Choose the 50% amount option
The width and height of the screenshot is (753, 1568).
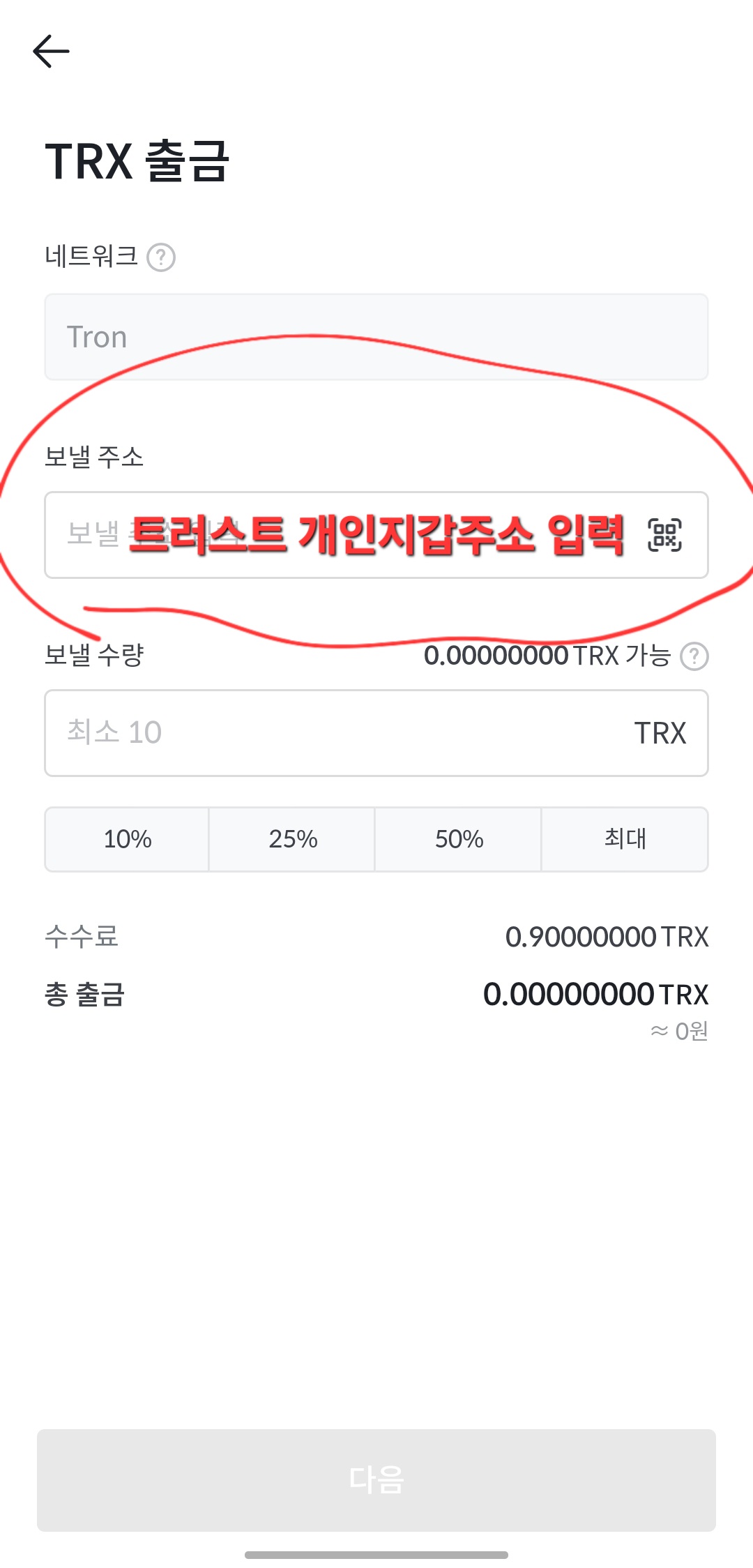[459, 839]
